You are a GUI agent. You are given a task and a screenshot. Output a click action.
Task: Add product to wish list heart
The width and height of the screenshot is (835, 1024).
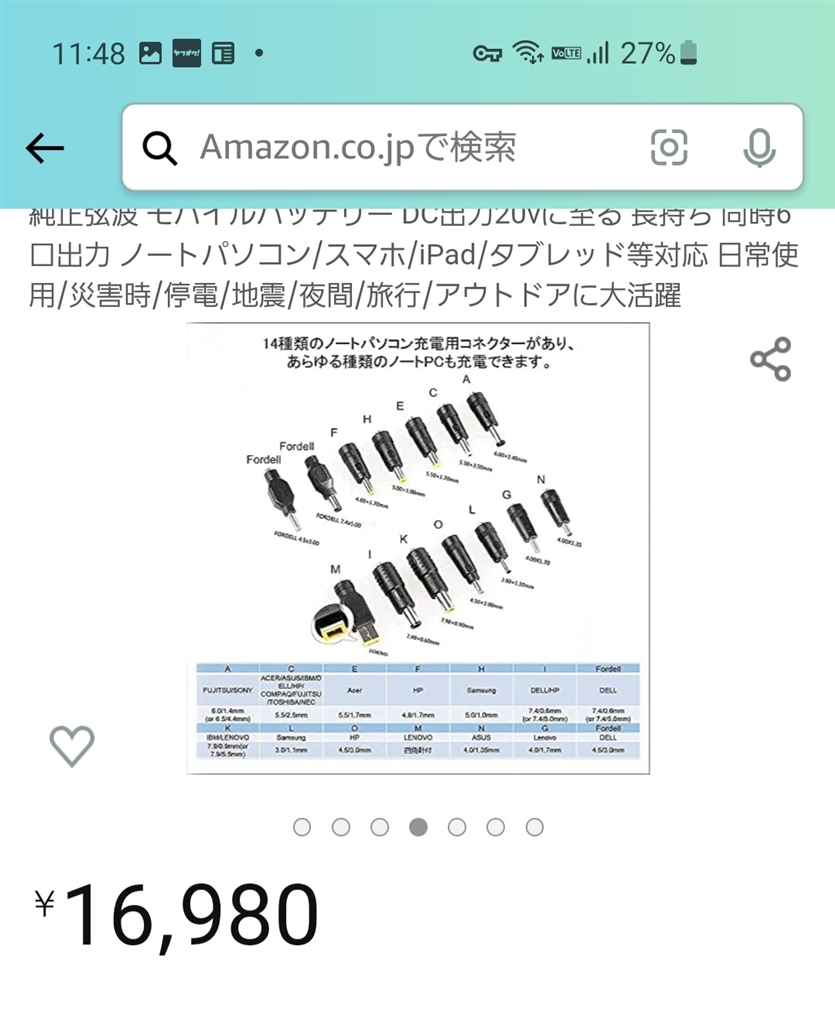72,745
